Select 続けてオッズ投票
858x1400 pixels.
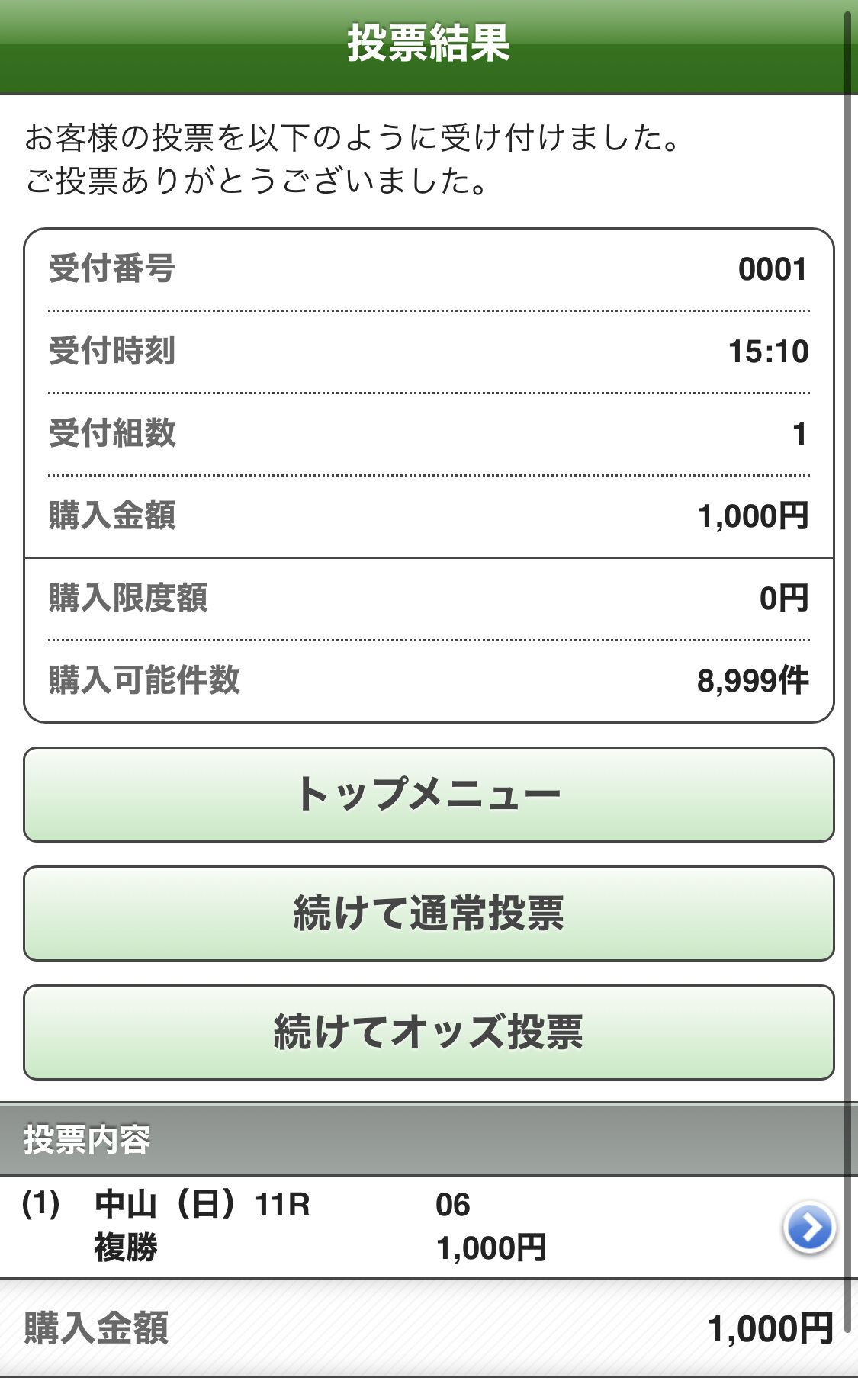pyautogui.click(x=429, y=1032)
